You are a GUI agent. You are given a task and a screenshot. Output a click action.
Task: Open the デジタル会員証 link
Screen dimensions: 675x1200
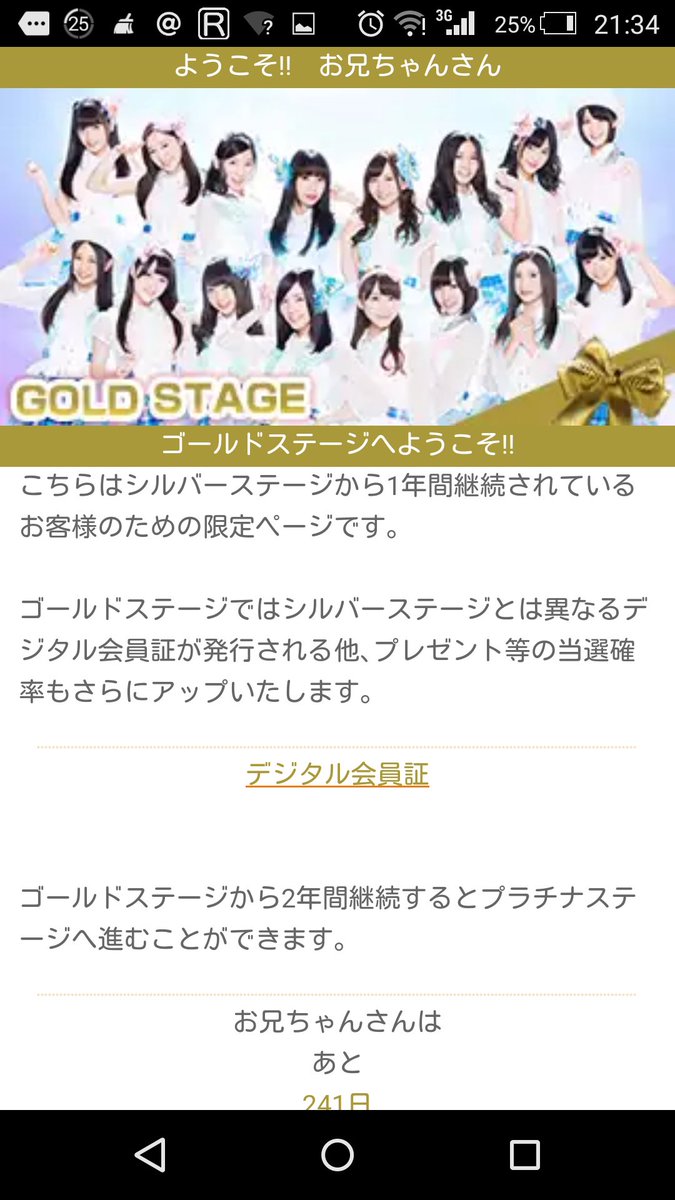[337, 775]
